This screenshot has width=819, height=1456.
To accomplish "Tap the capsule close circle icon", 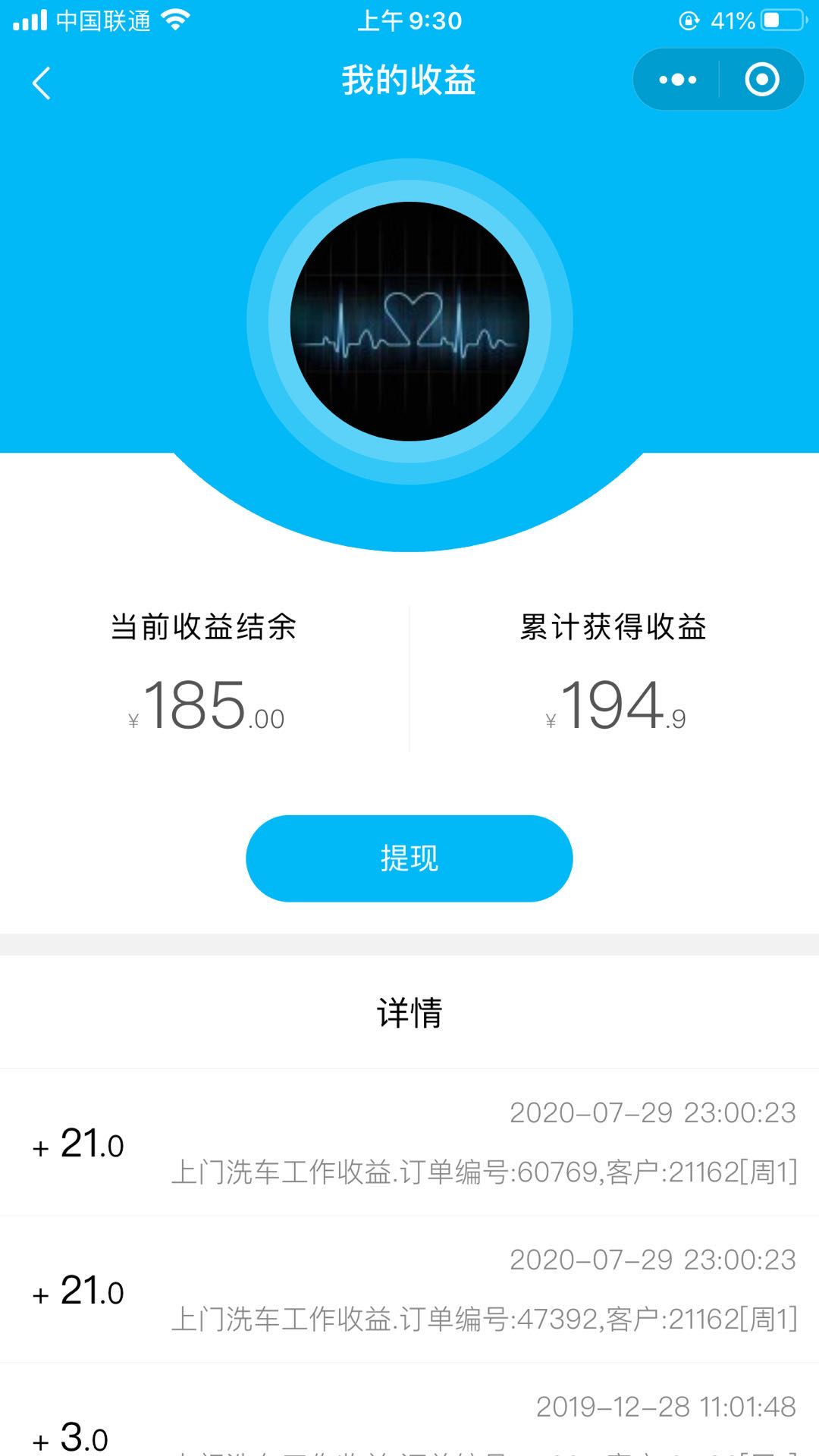I will pos(763,79).
